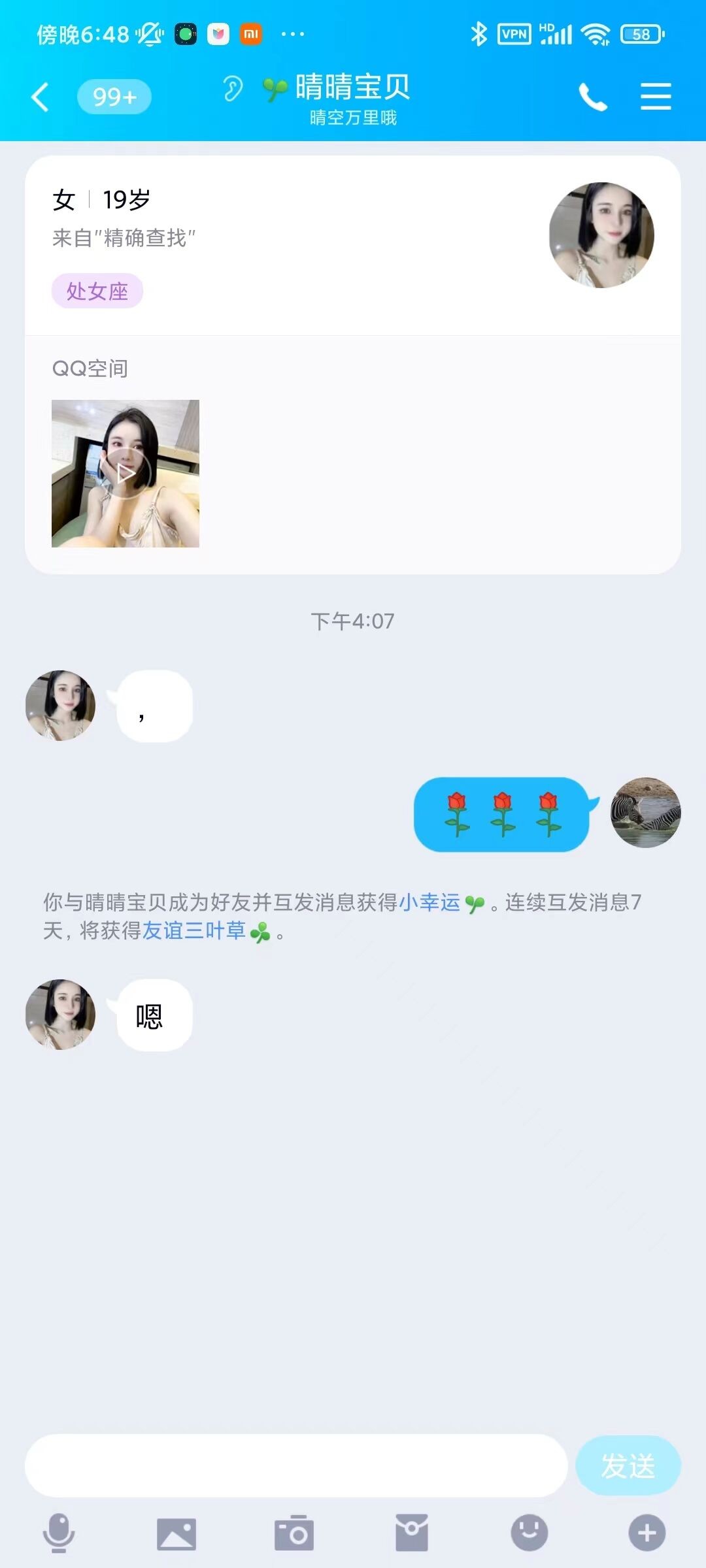Open the chat settings hamburger menu
The image size is (706, 1568).
656,96
